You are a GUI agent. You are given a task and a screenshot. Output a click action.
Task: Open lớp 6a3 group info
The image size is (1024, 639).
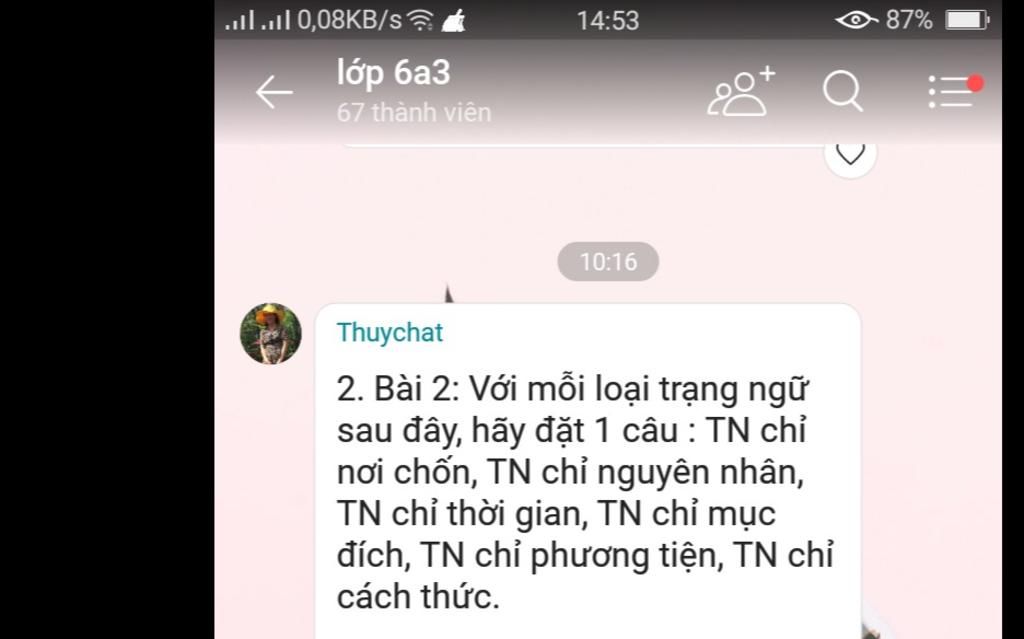(413, 90)
